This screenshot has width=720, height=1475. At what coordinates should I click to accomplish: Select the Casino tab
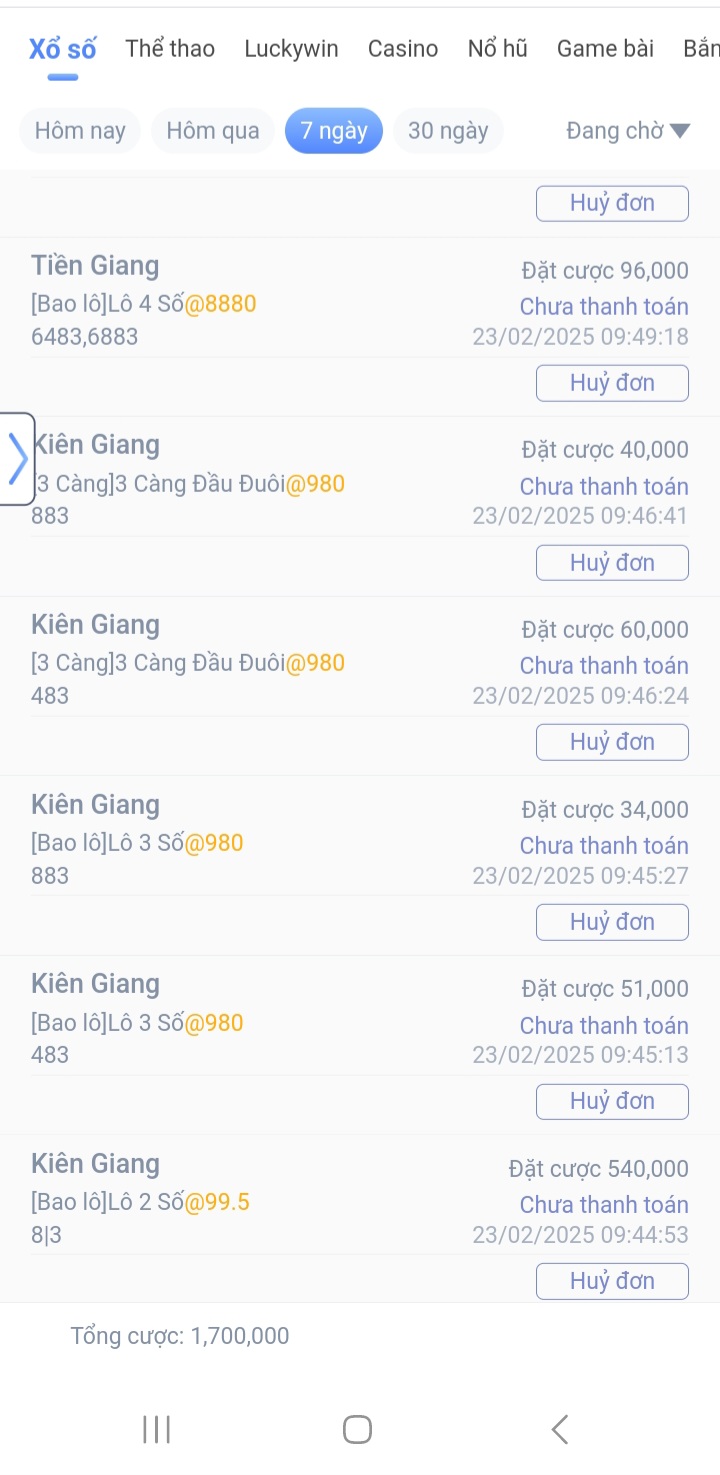[x=403, y=48]
